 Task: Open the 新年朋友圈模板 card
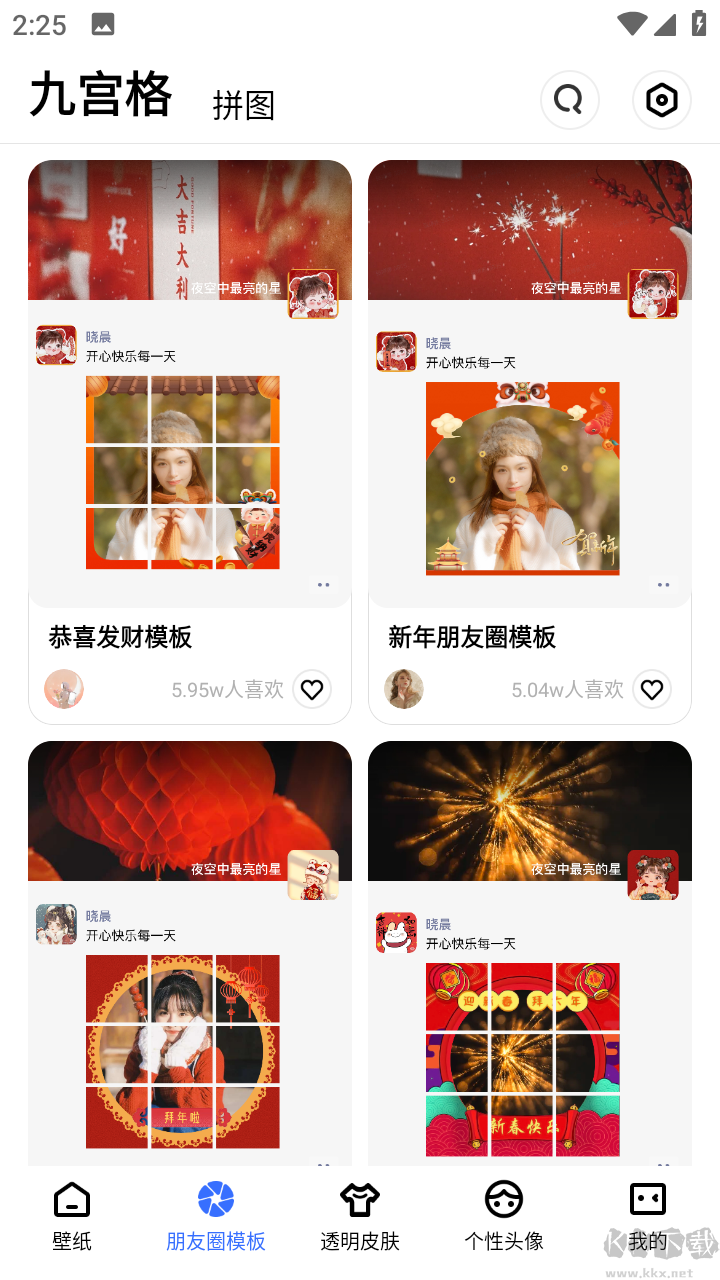[x=529, y=440]
